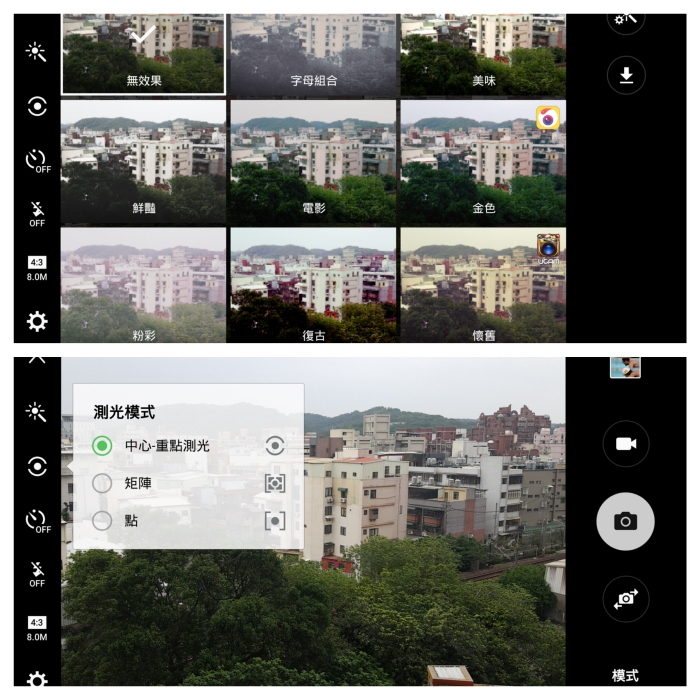Viewport: 700px width, 700px height.
Task: Open the 模式 mode menu
Action: click(x=626, y=675)
